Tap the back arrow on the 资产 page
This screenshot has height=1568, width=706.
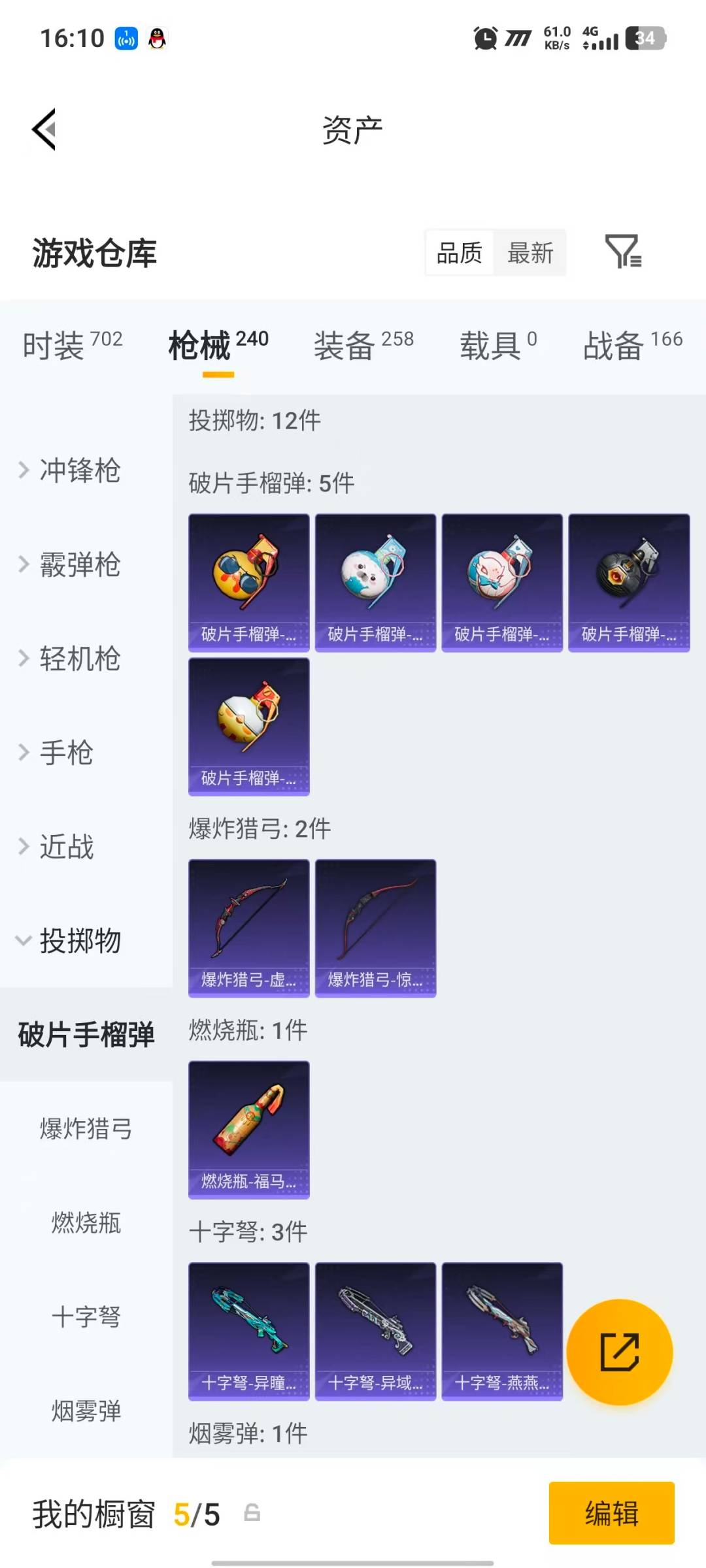(44, 129)
